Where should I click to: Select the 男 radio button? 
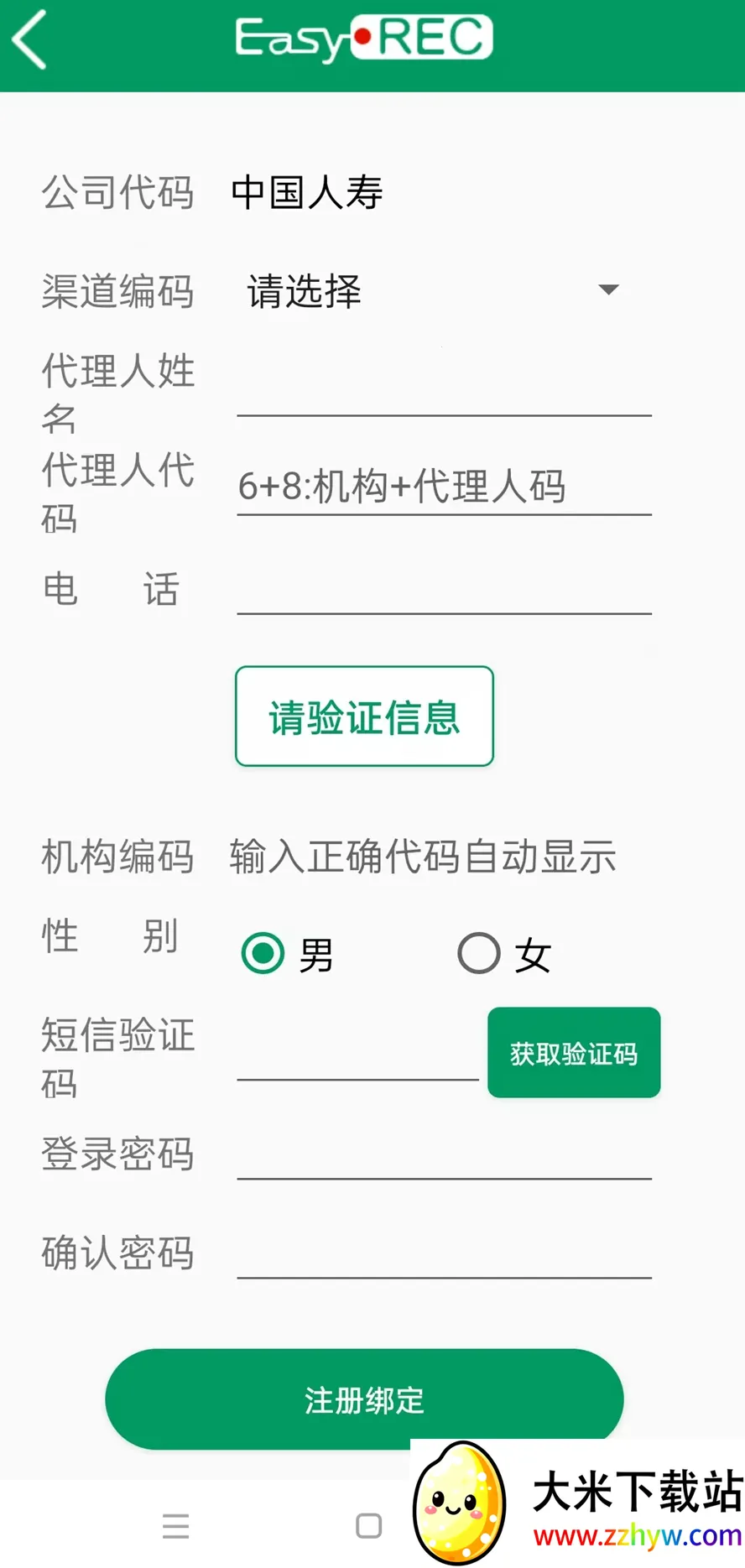(261, 953)
